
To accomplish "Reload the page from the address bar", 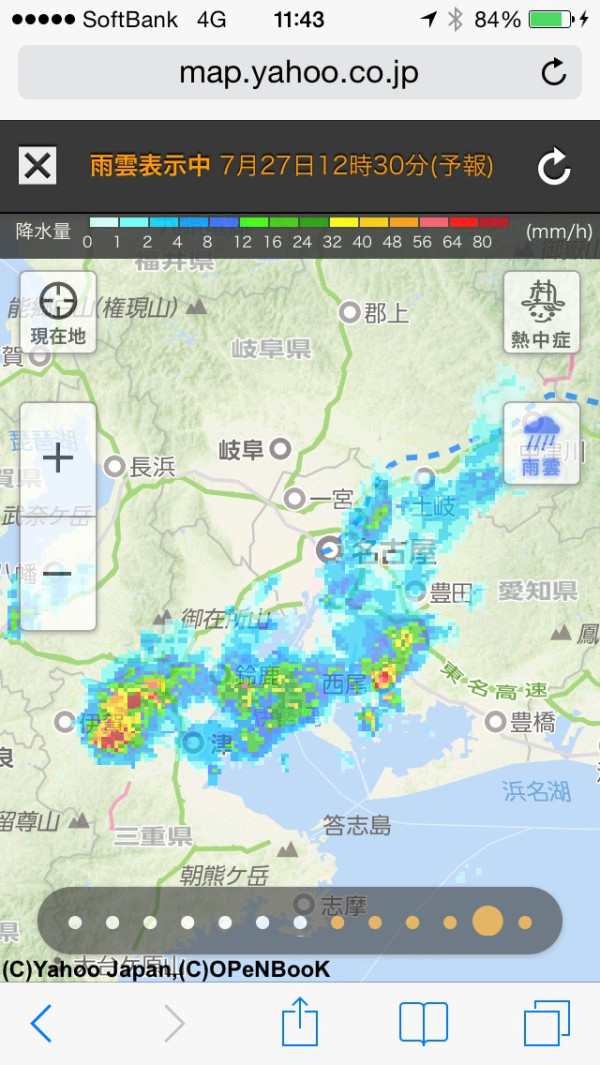I will [x=554, y=72].
